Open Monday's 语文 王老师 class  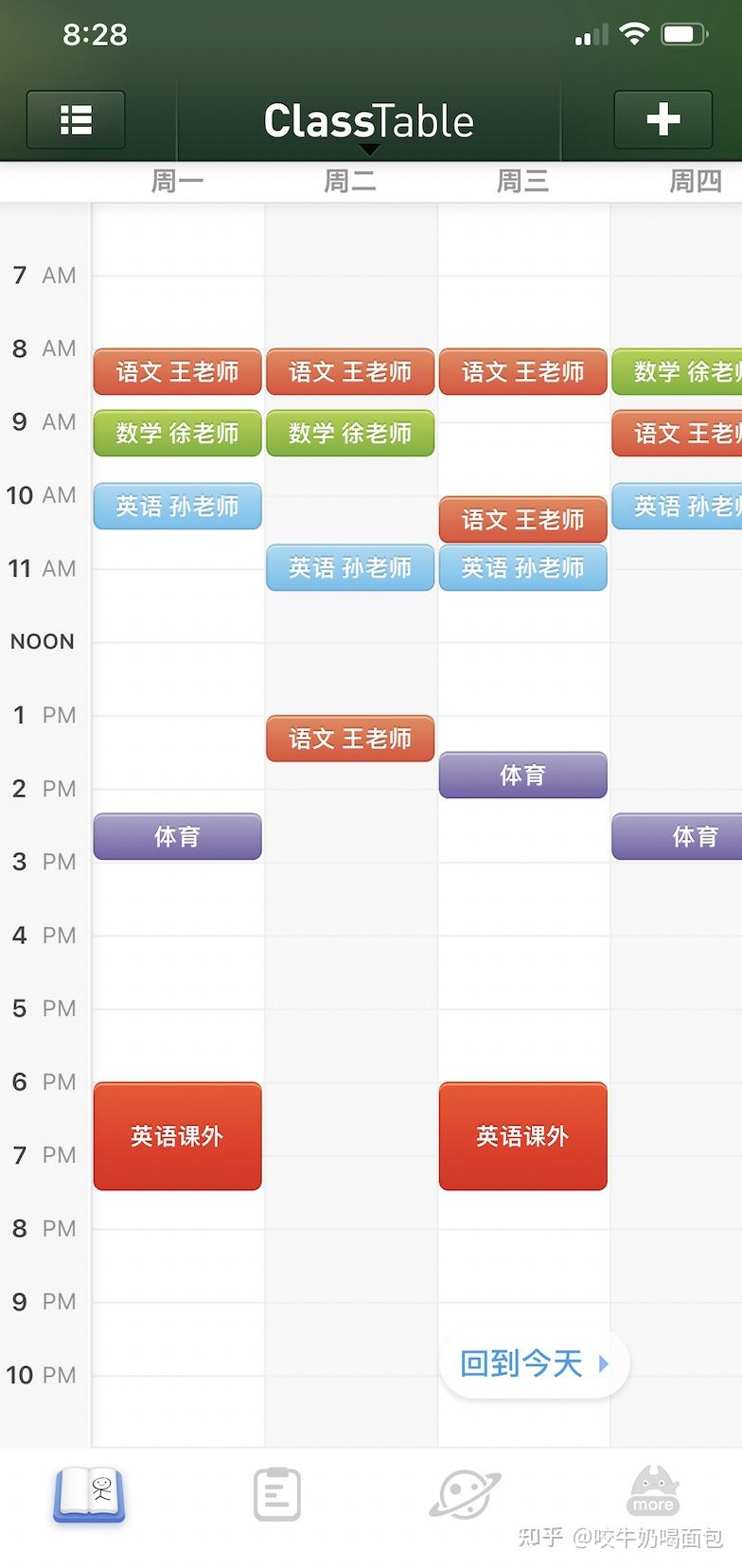[x=177, y=372]
